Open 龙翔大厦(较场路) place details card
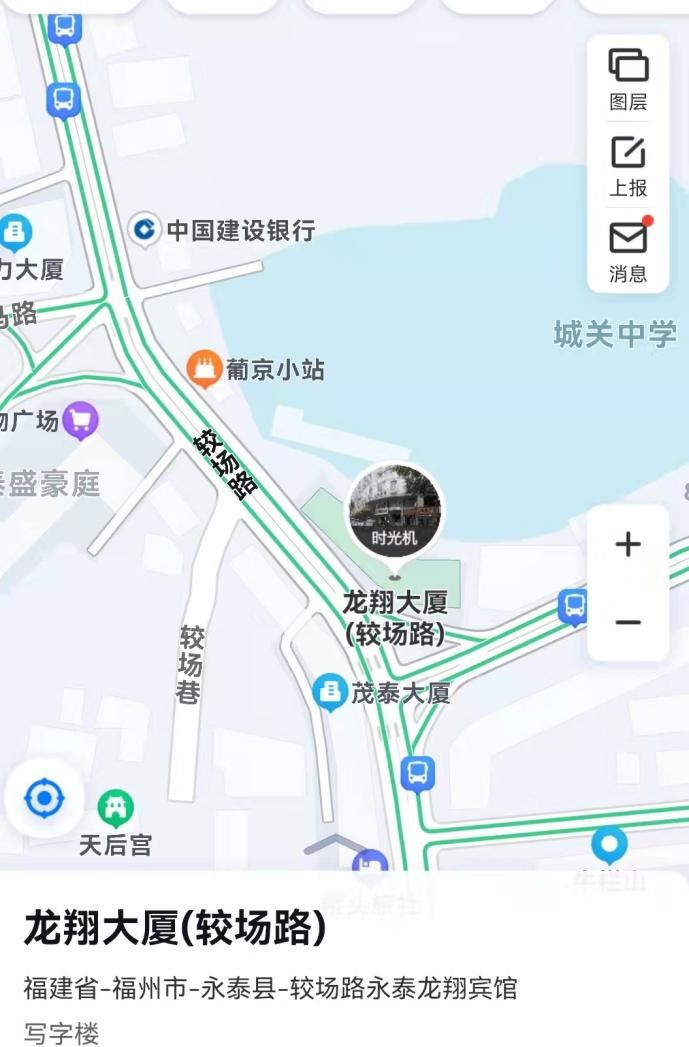The width and height of the screenshot is (689, 1047). coord(175,930)
